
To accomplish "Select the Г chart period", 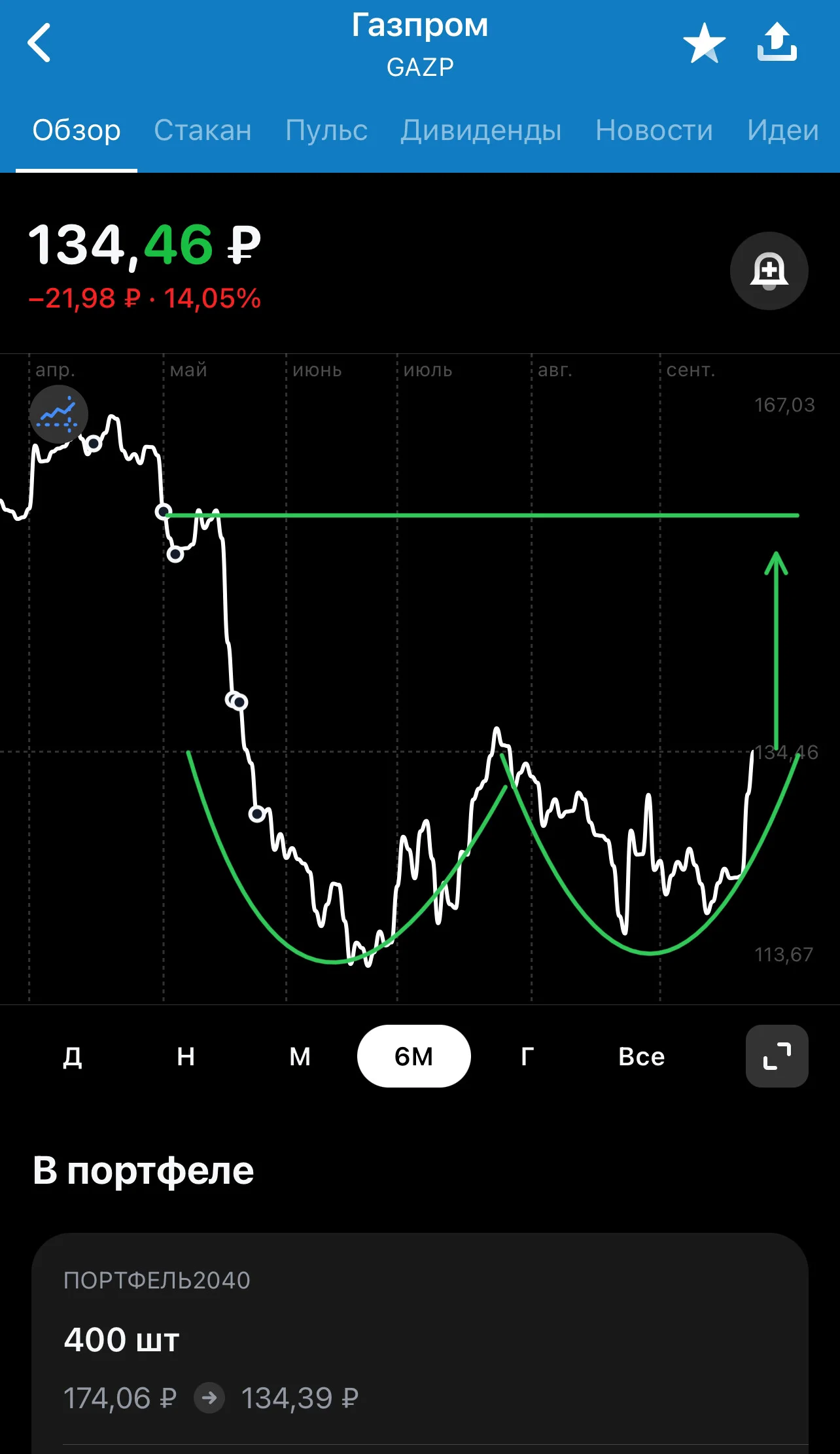I will [527, 1056].
